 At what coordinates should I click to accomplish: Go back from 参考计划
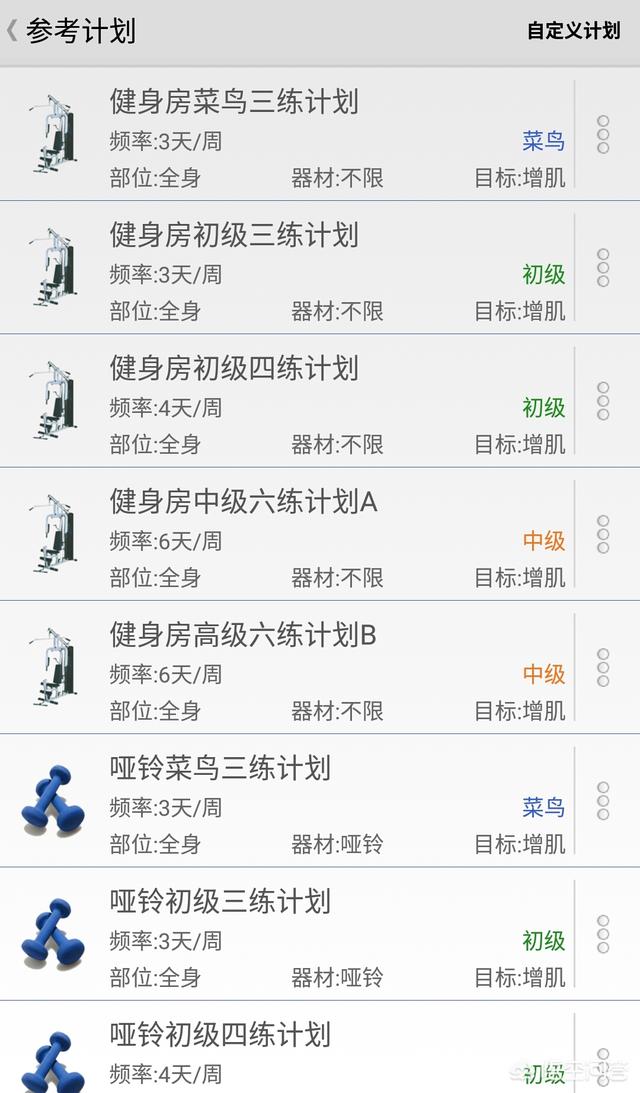pos(14,31)
